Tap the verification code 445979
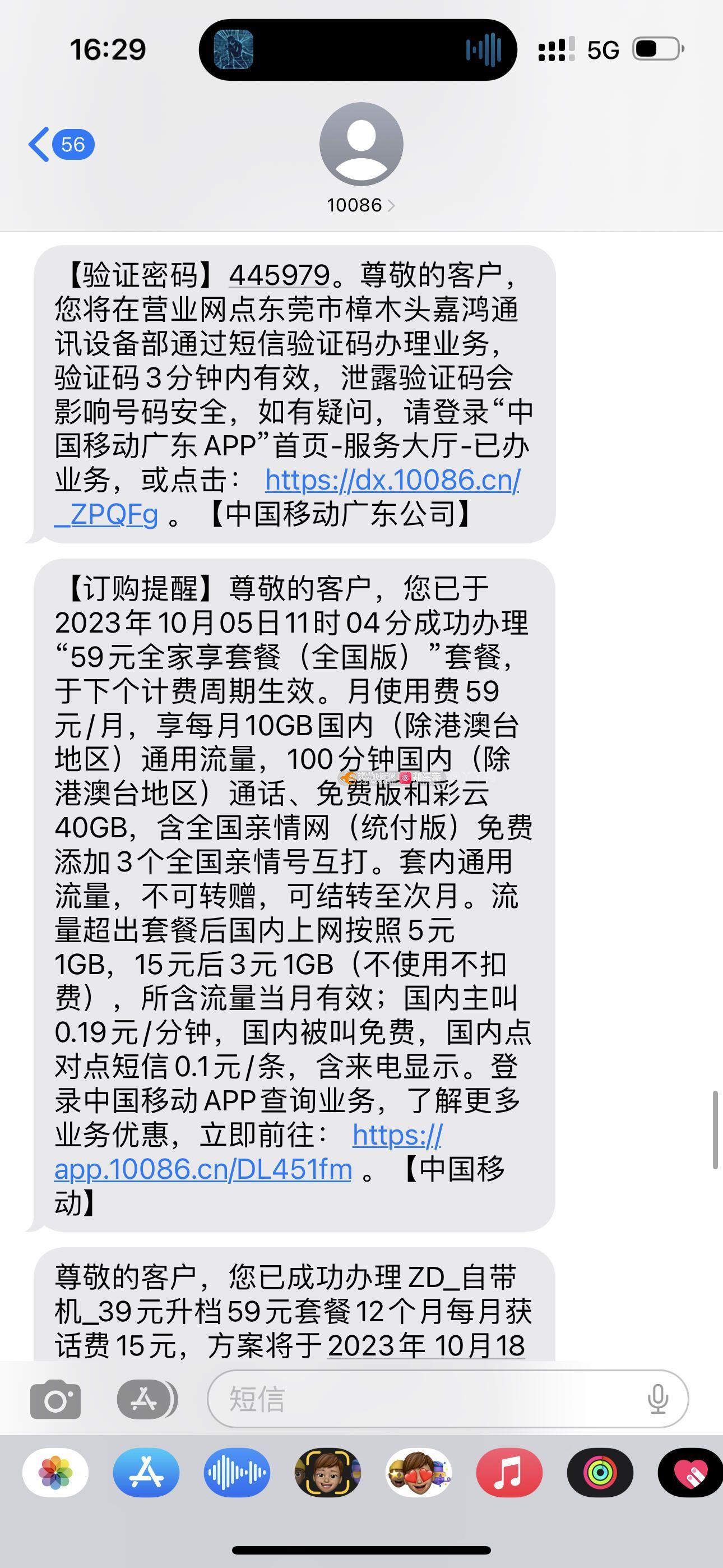723x1568 pixels. point(279,275)
